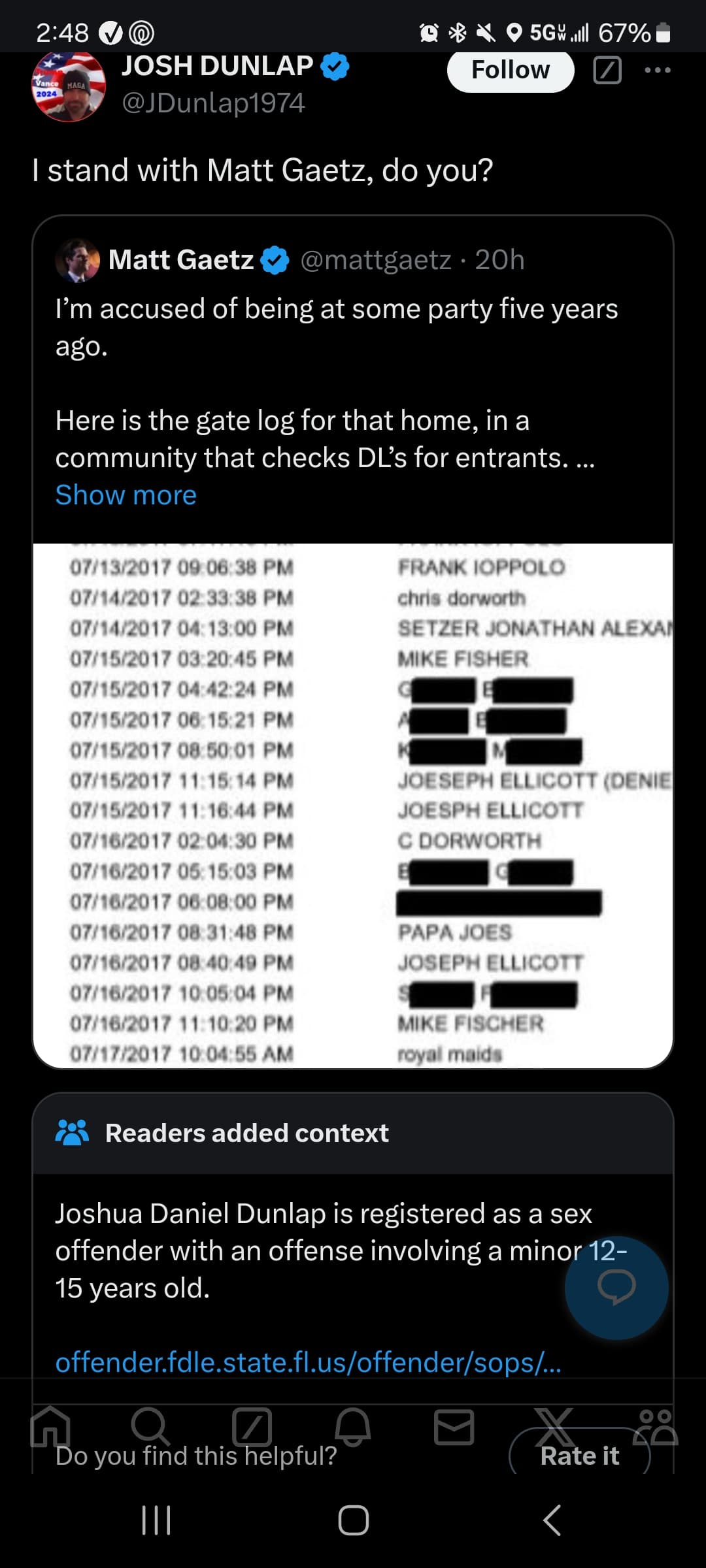The width and height of the screenshot is (706, 1568).
Task: Open the three-dot overflow menu
Action: pos(657,70)
